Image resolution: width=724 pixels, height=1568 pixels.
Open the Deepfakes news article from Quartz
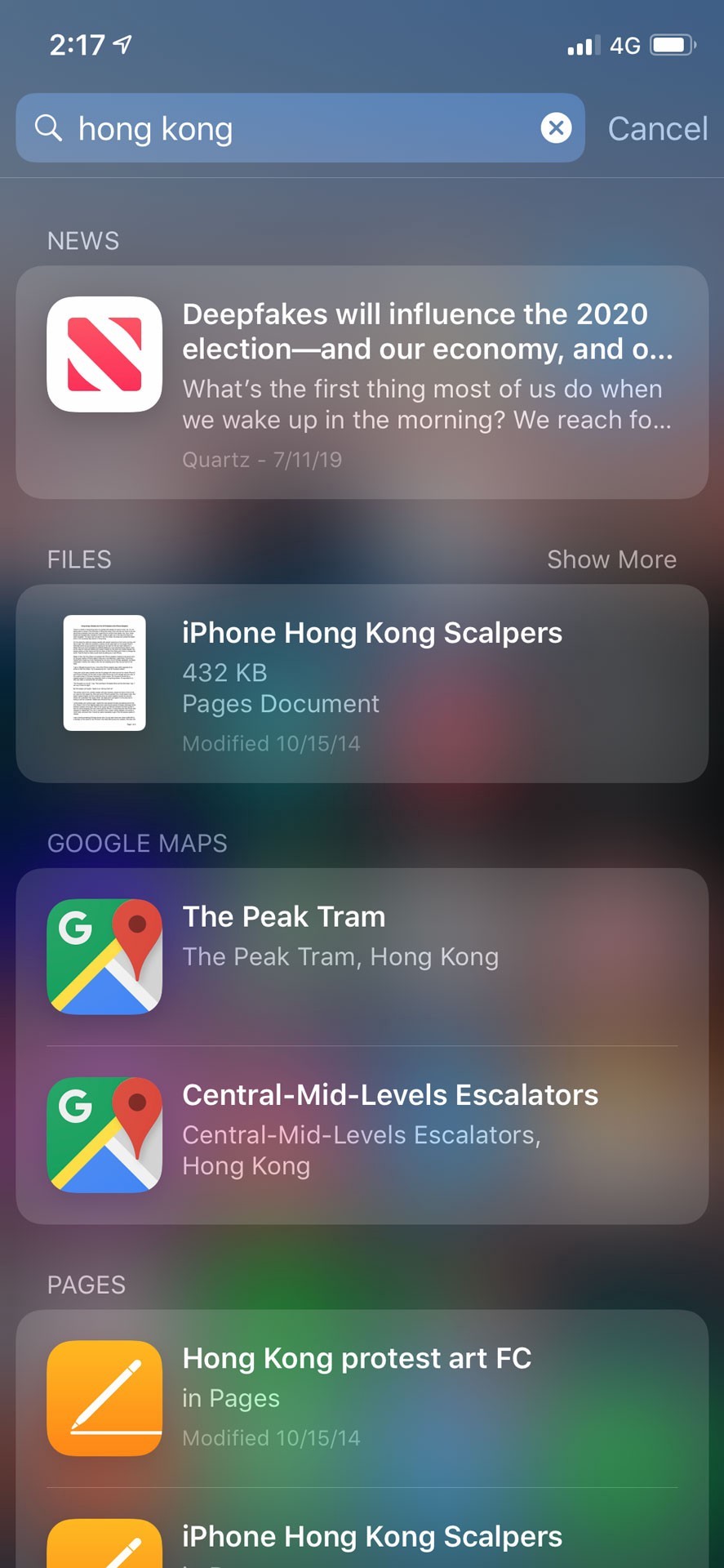(x=362, y=382)
